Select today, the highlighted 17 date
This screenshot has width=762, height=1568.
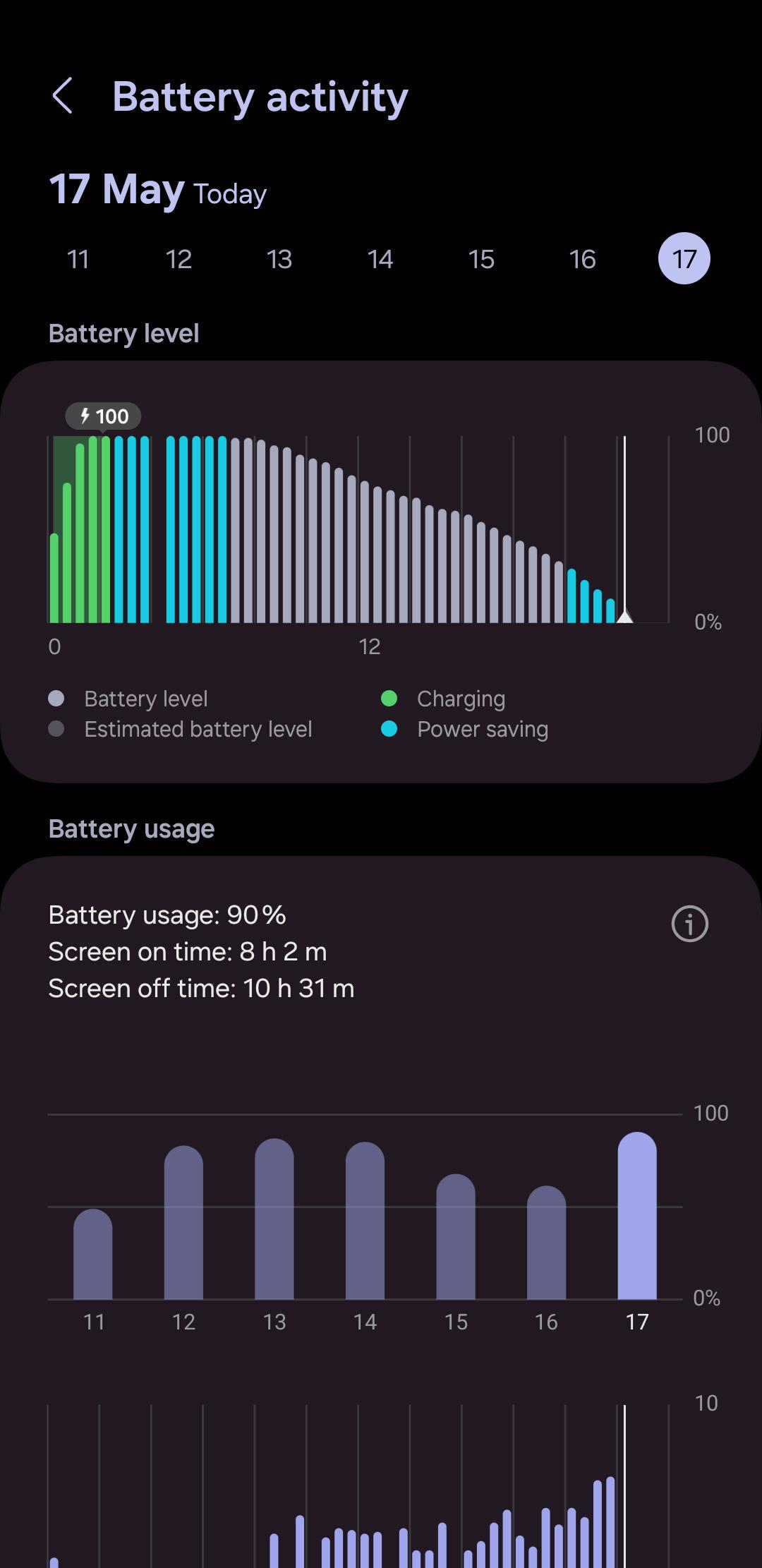(684, 259)
